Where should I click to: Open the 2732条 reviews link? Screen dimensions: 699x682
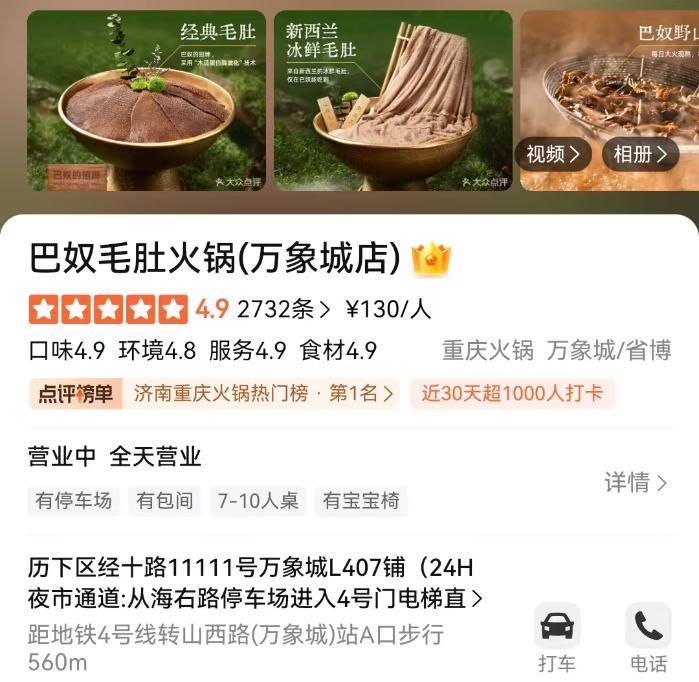click(x=283, y=309)
